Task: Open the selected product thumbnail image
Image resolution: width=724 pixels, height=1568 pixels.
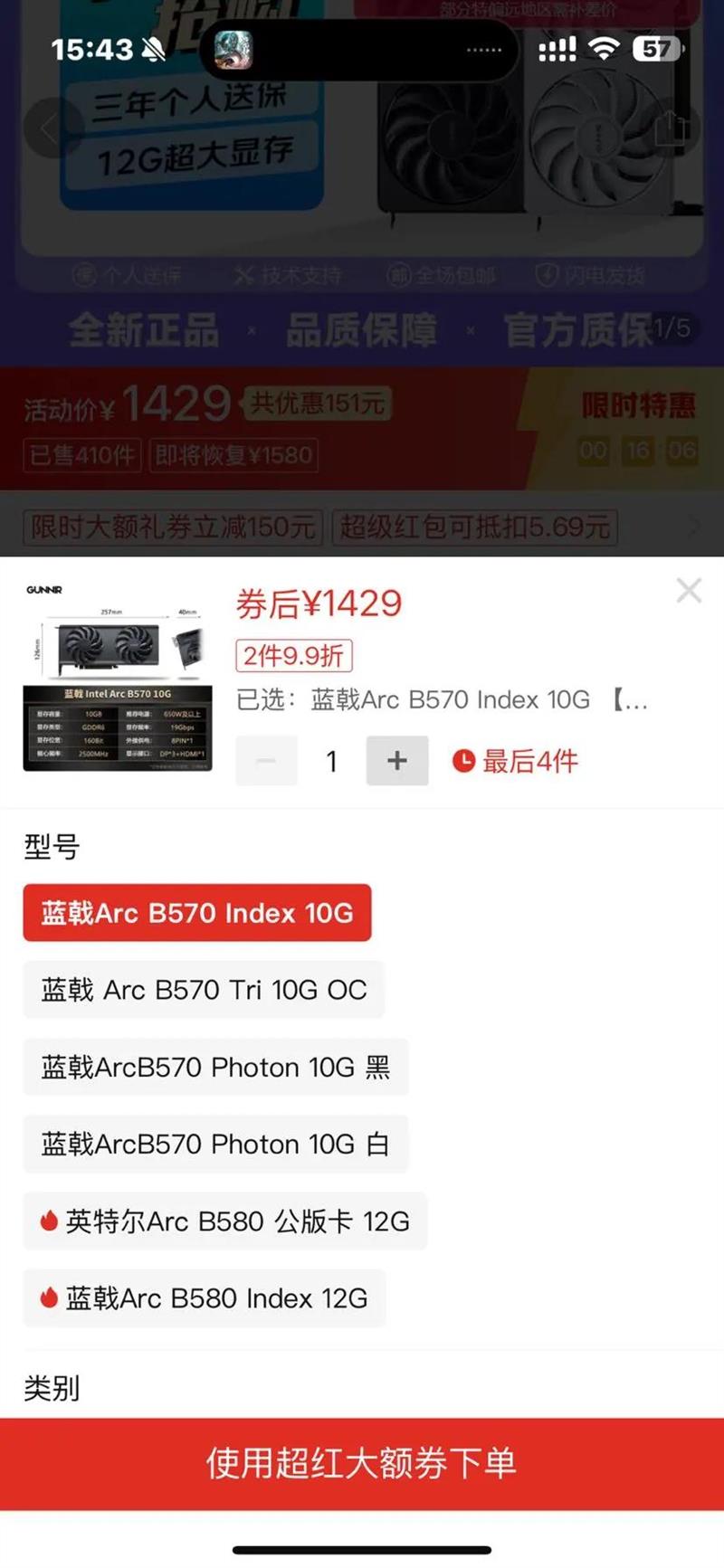Action: (118, 677)
